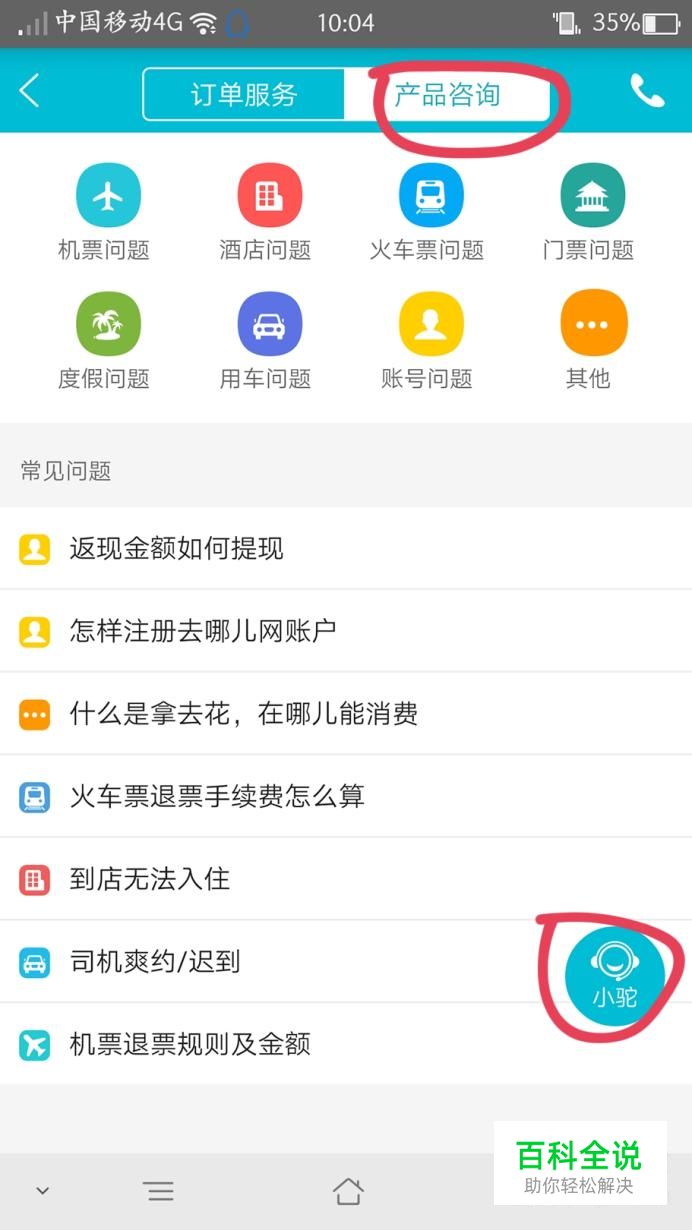Open 什么是拿去花，在哪儿能消费
This screenshot has width=692, height=1230.
tap(346, 714)
